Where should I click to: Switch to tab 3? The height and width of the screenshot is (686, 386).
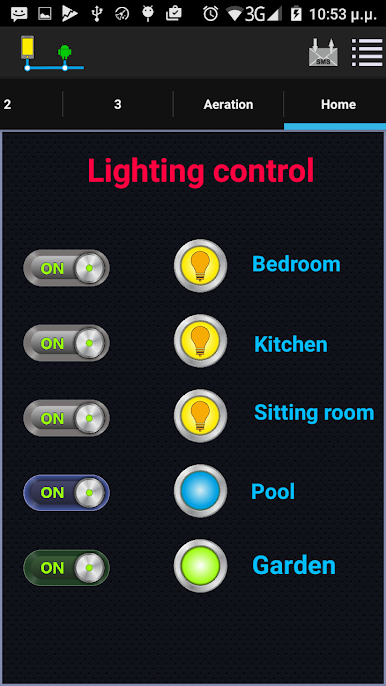click(x=118, y=105)
